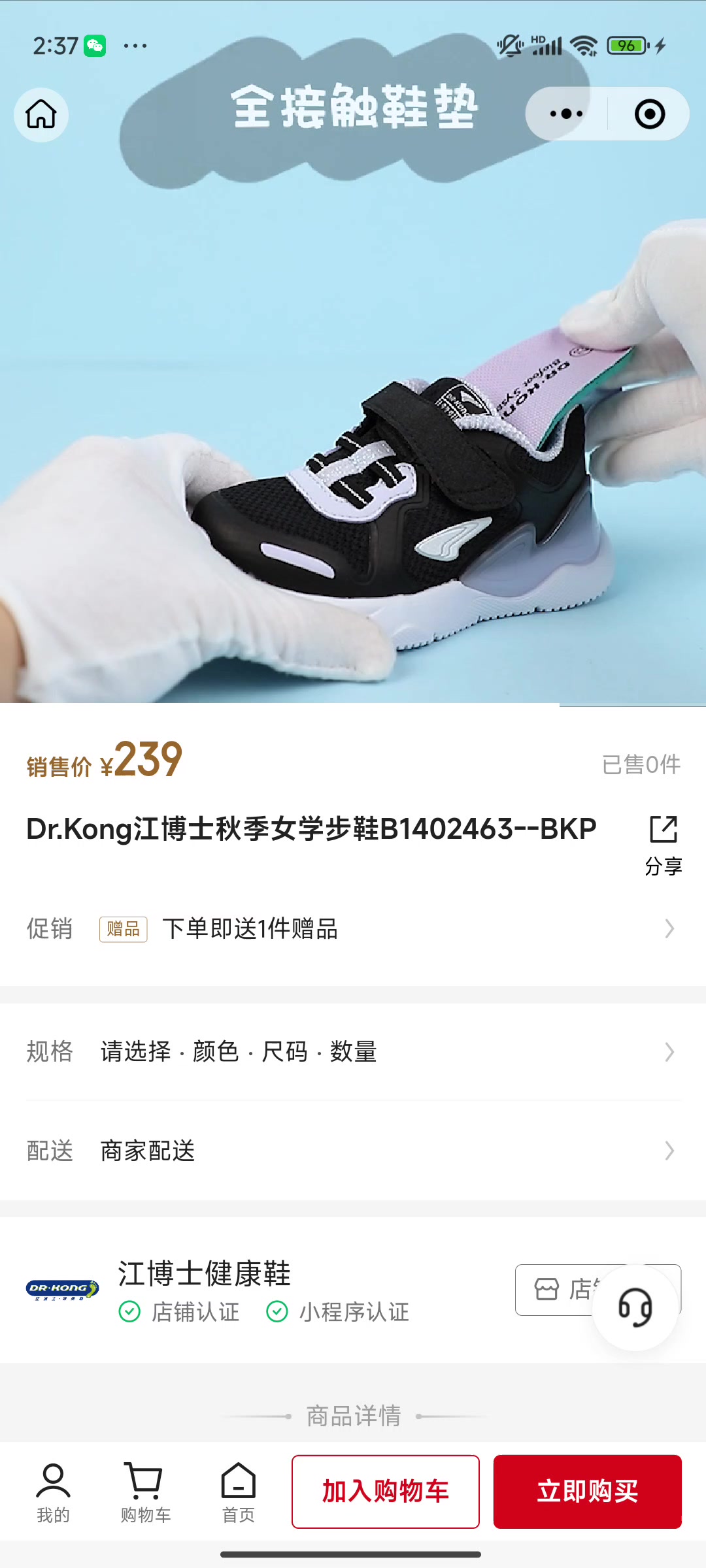Share this product
This screenshot has height=1568, width=706.
(663, 844)
